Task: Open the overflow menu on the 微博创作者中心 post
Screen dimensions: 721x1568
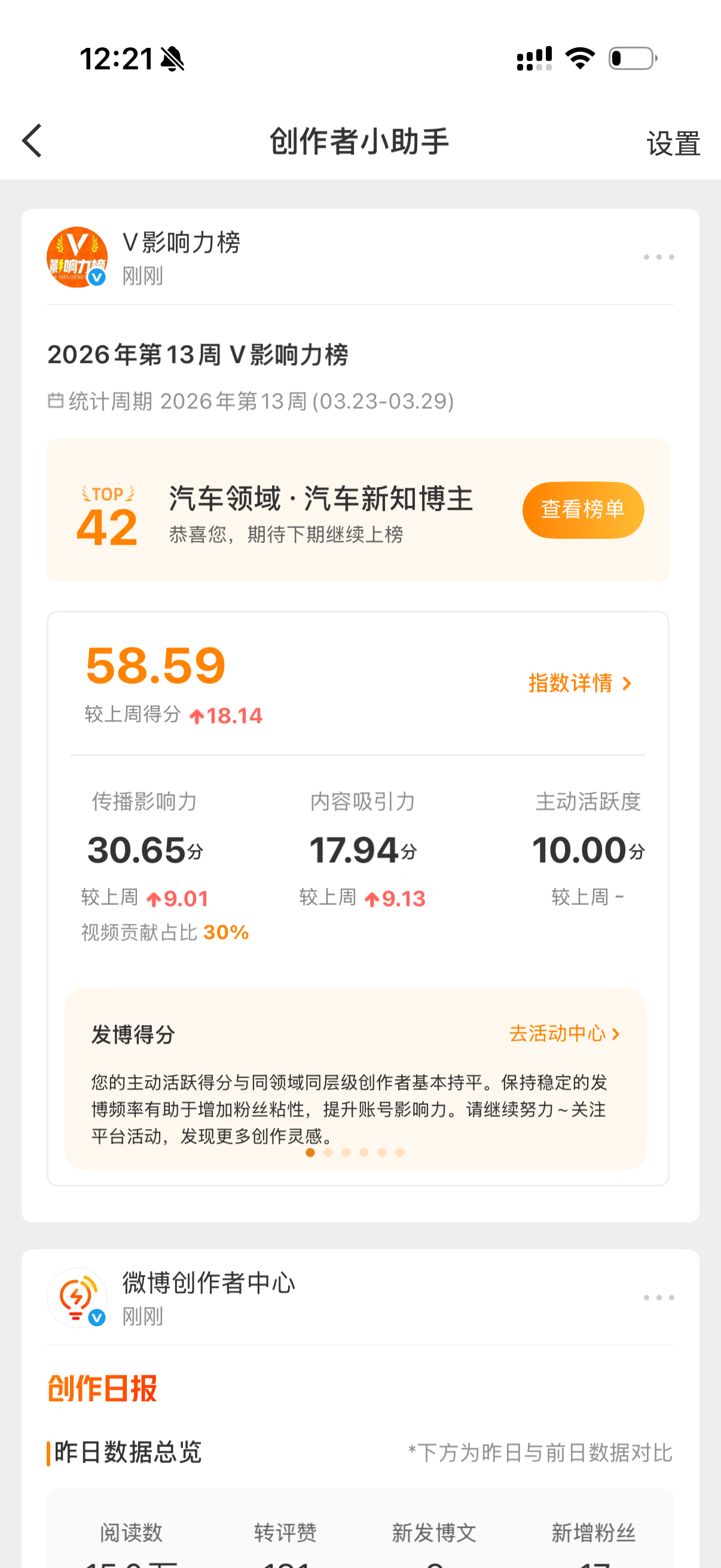Action: click(659, 1297)
